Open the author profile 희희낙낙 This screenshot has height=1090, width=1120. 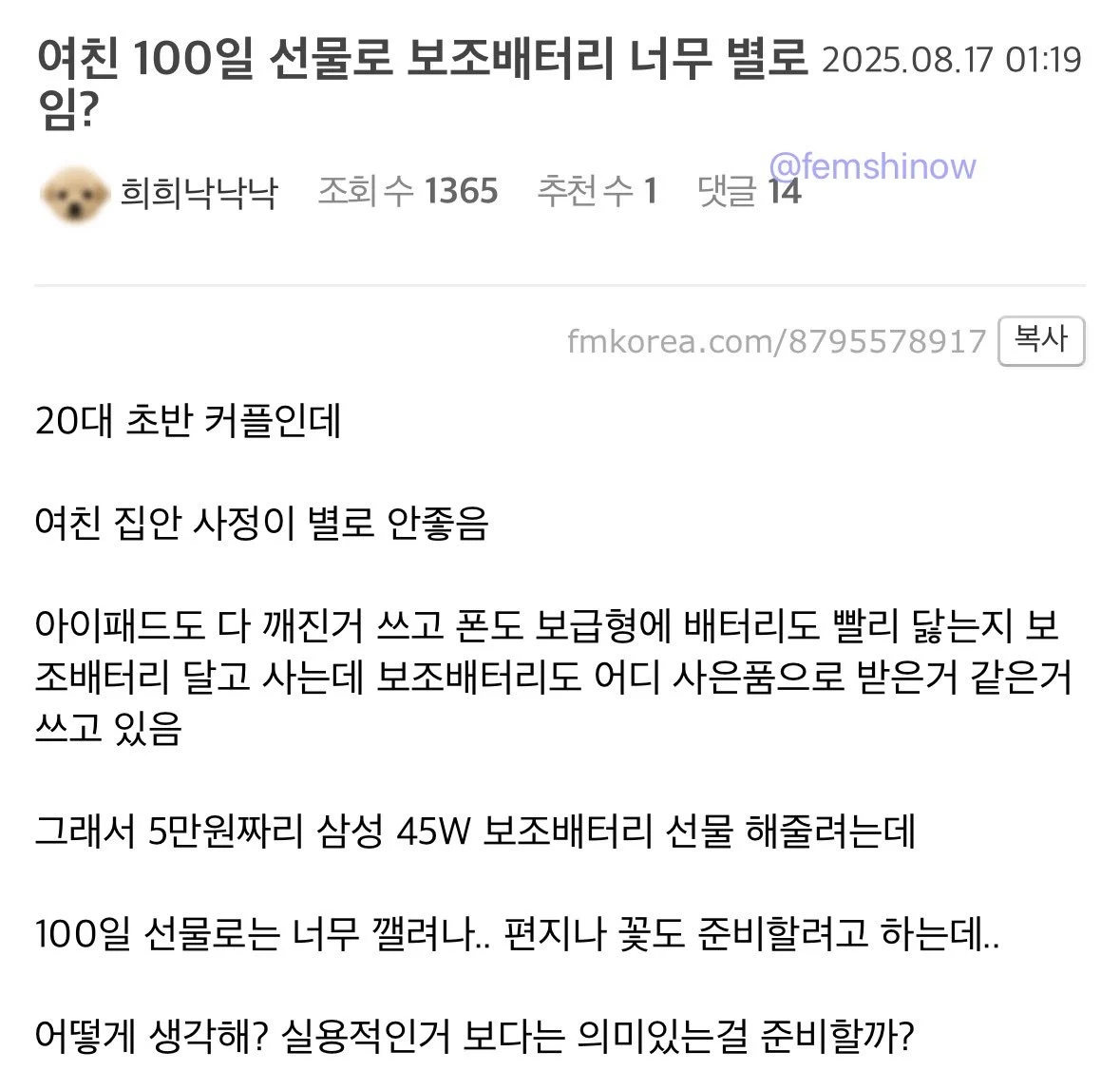(x=198, y=192)
